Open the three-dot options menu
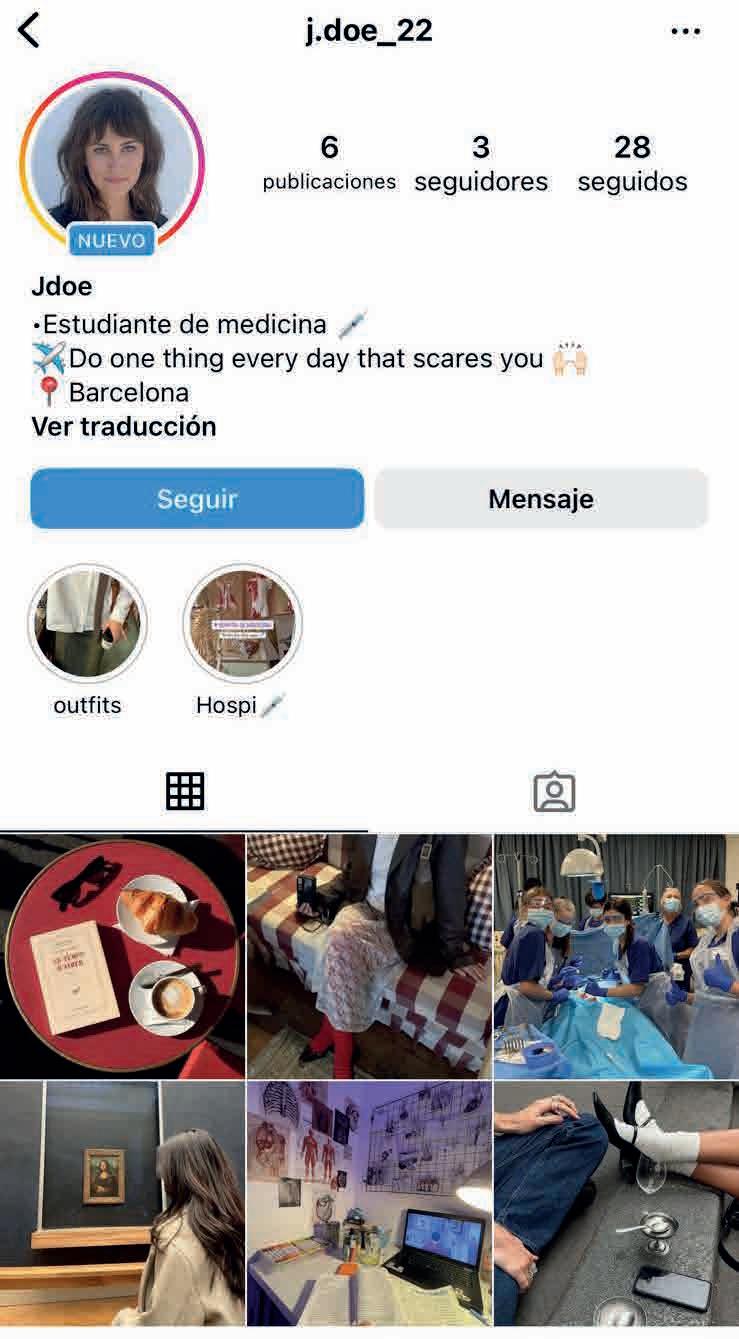The height and width of the screenshot is (1339, 739). pyautogui.click(x=686, y=31)
